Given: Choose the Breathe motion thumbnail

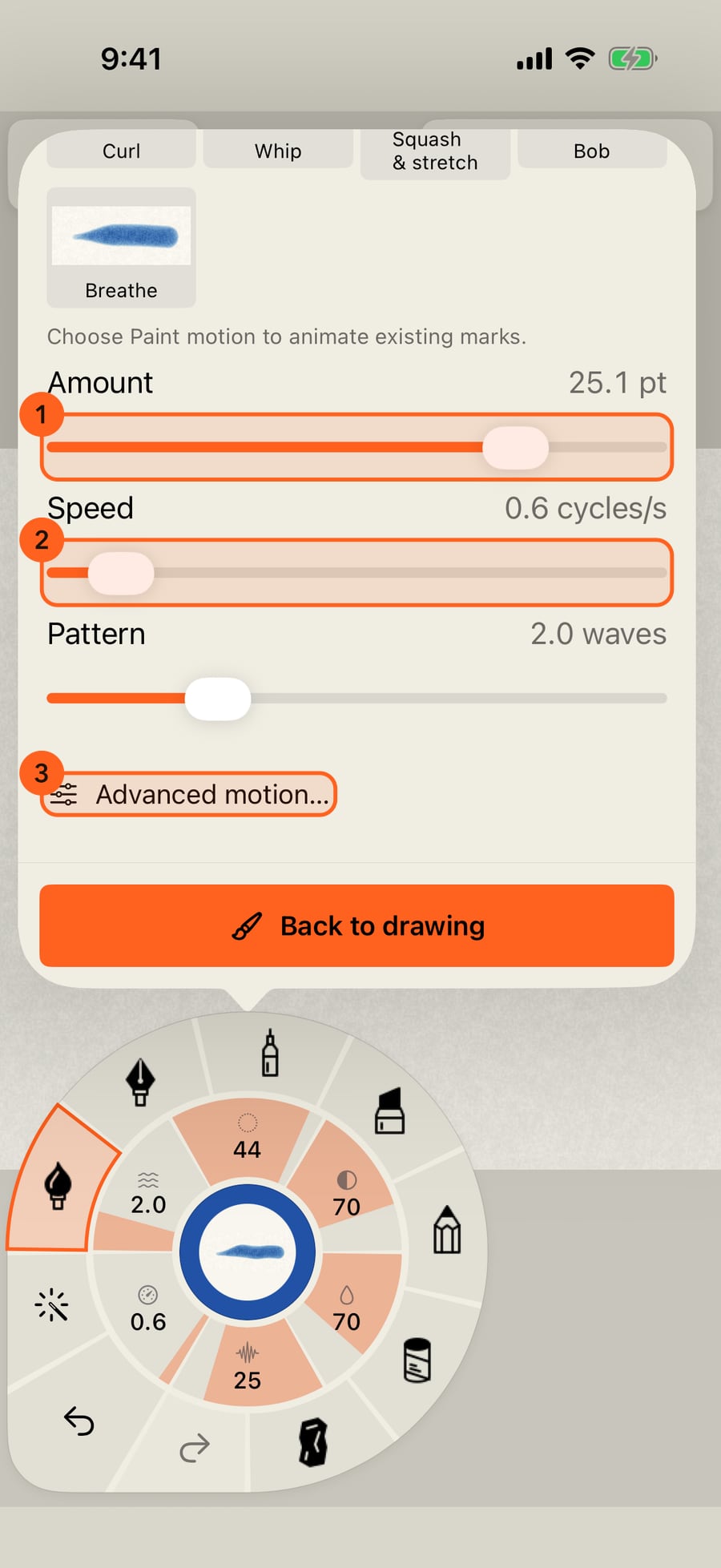Looking at the screenshot, I should pos(121,248).
